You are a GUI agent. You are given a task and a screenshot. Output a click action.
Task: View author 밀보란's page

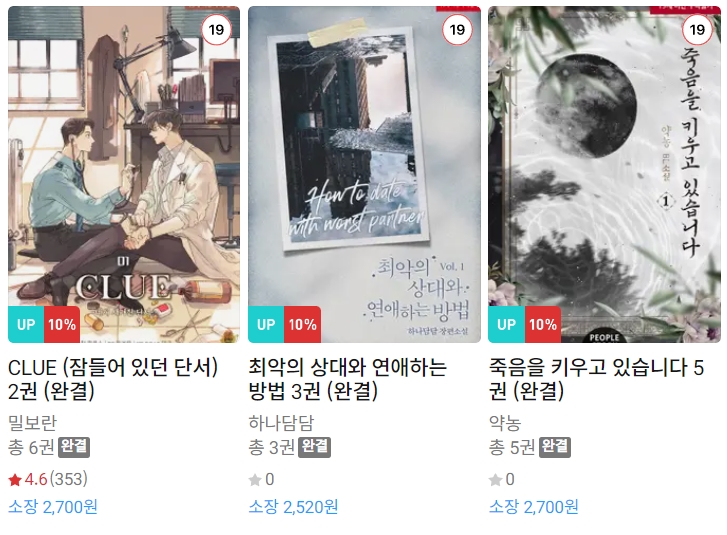pyautogui.click(x=32, y=422)
